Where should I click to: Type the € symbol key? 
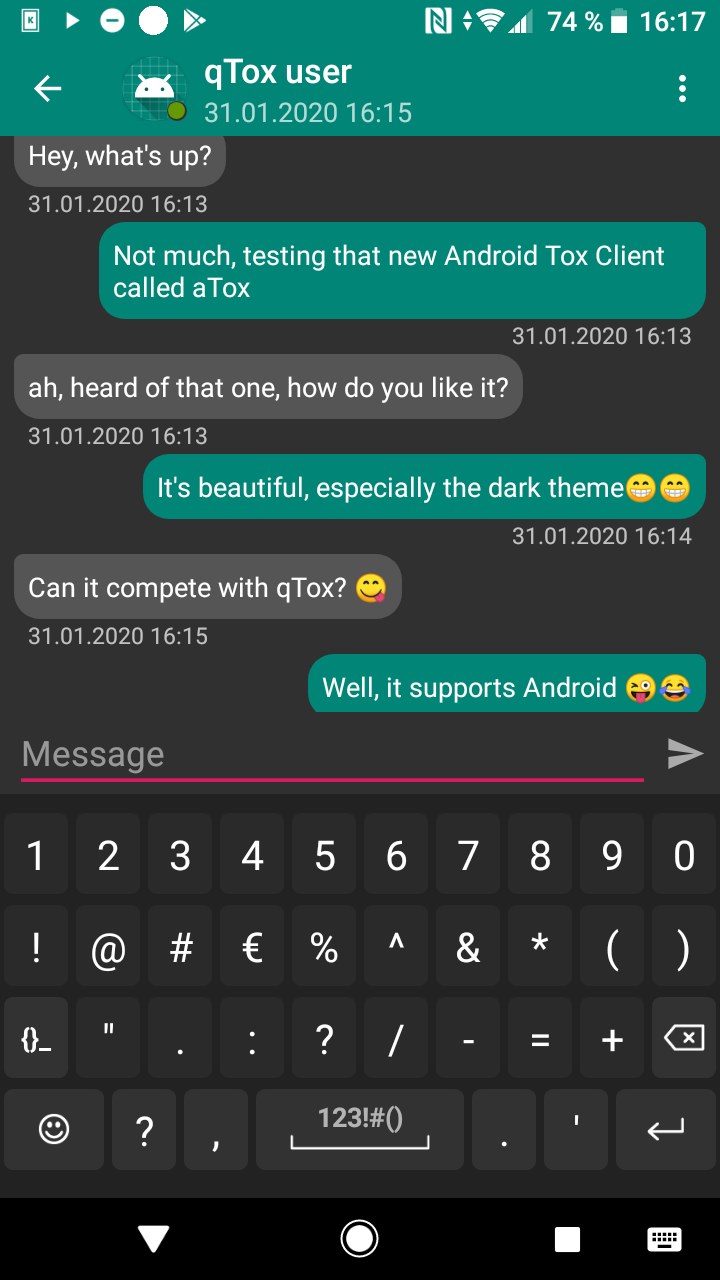tap(252, 948)
